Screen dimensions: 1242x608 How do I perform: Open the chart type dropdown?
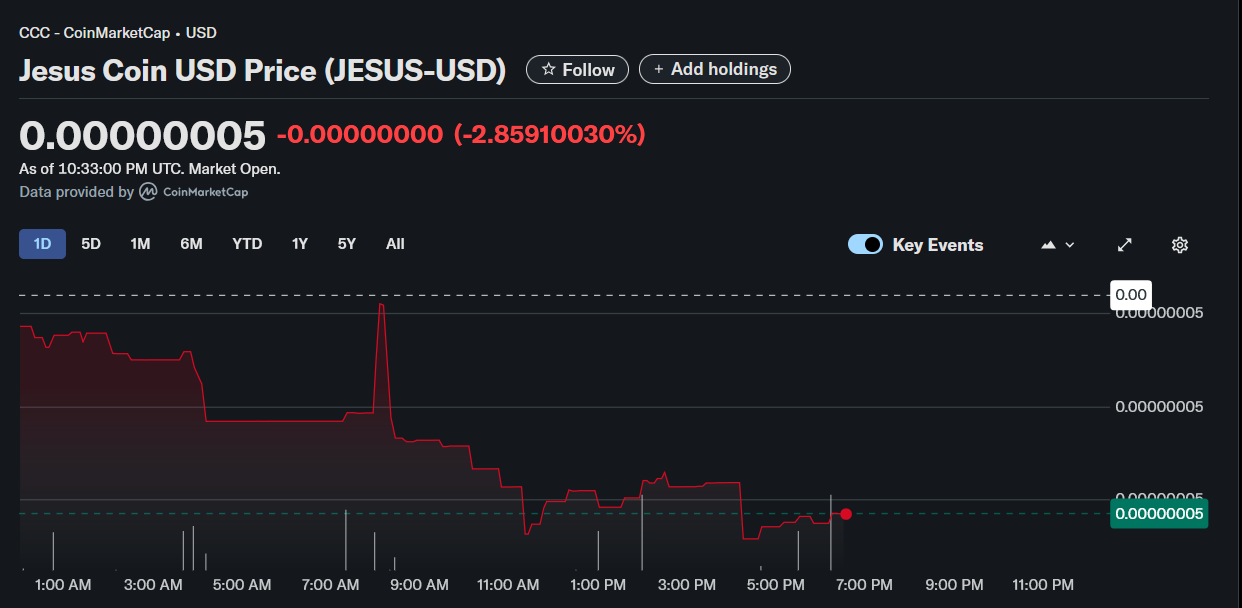coord(1058,245)
